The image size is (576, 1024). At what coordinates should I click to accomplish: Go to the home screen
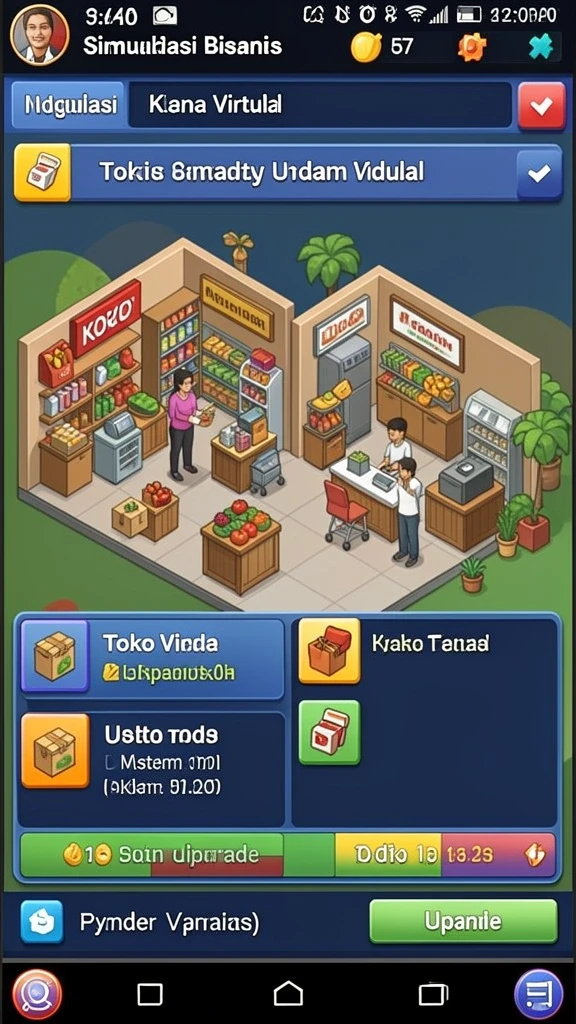coord(288,994)
